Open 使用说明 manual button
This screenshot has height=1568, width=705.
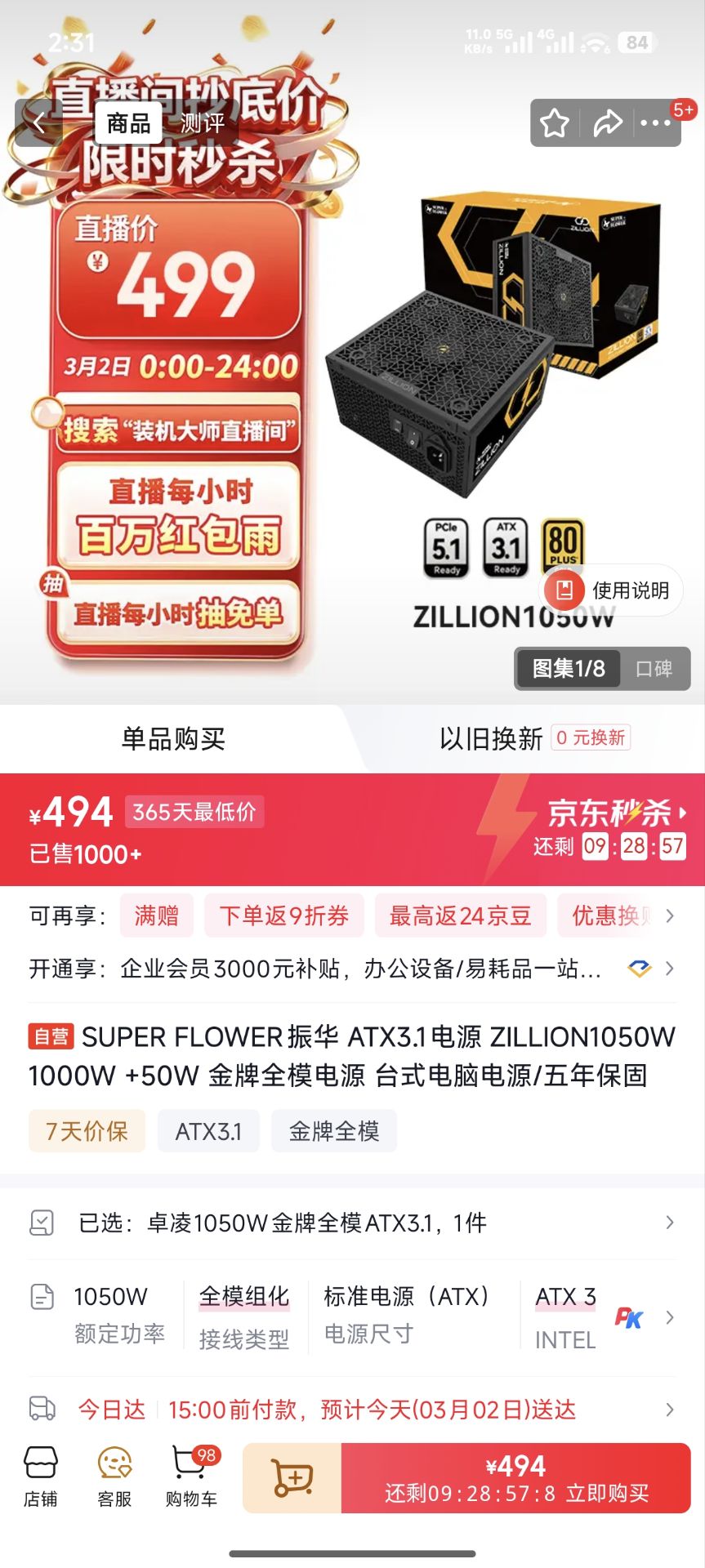[612, 590]
